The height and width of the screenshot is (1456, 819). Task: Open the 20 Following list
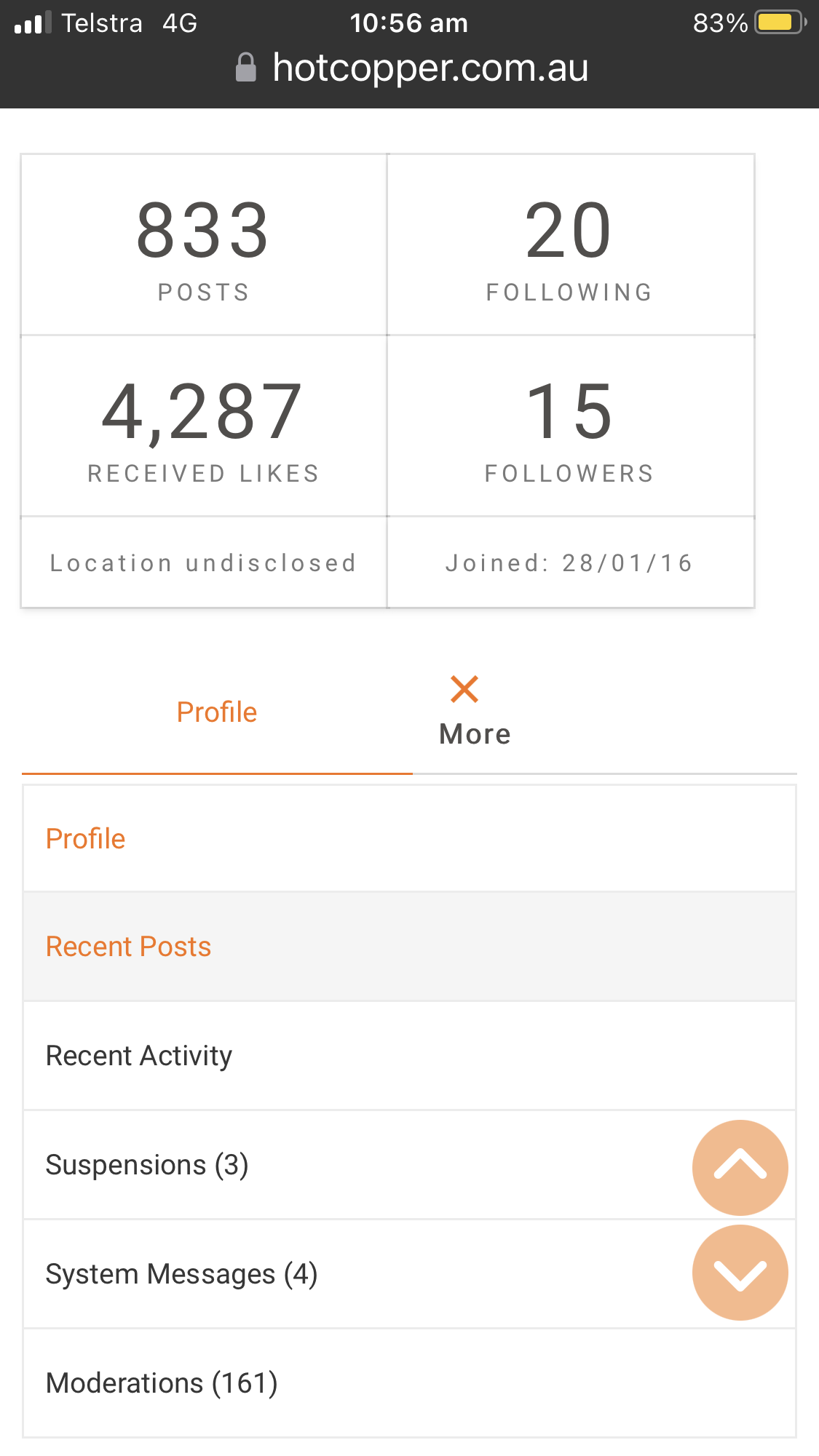571,245
